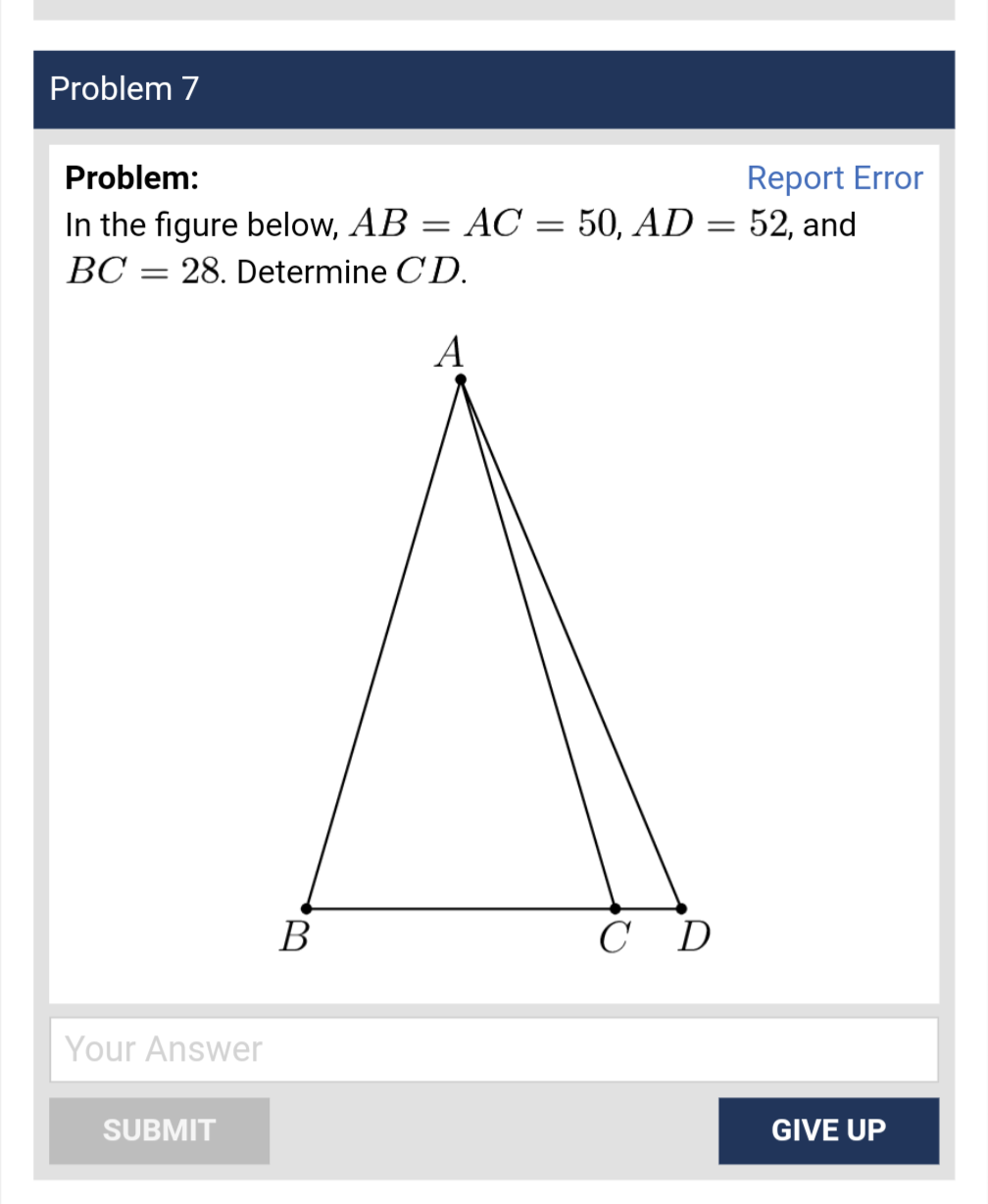Image resolution: width=988 pixels, height=1204 pixels.
Task: Click the bold Problem: heading
Action: pos(131,178)
